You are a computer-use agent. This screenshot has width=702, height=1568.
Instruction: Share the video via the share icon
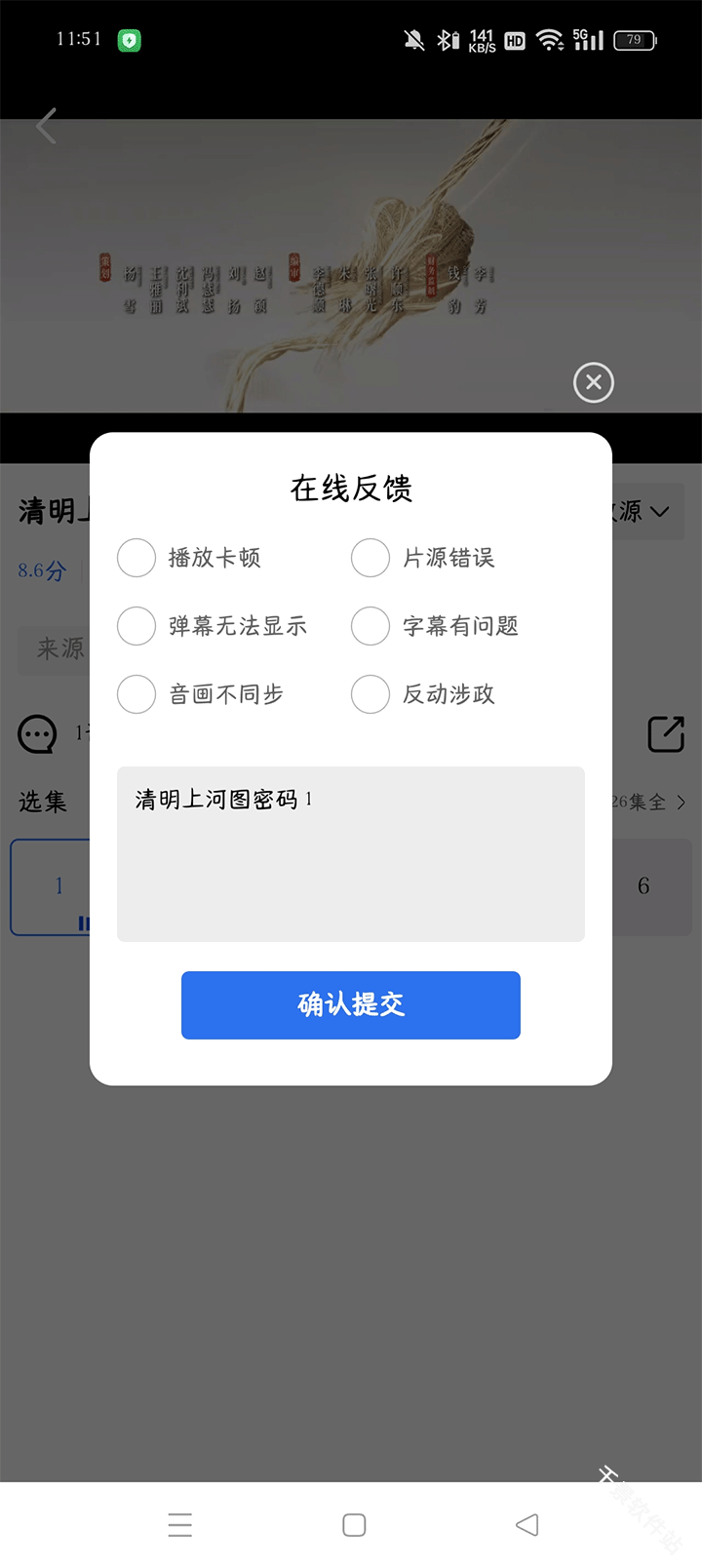pyautogui.click(x=667, y=734)
